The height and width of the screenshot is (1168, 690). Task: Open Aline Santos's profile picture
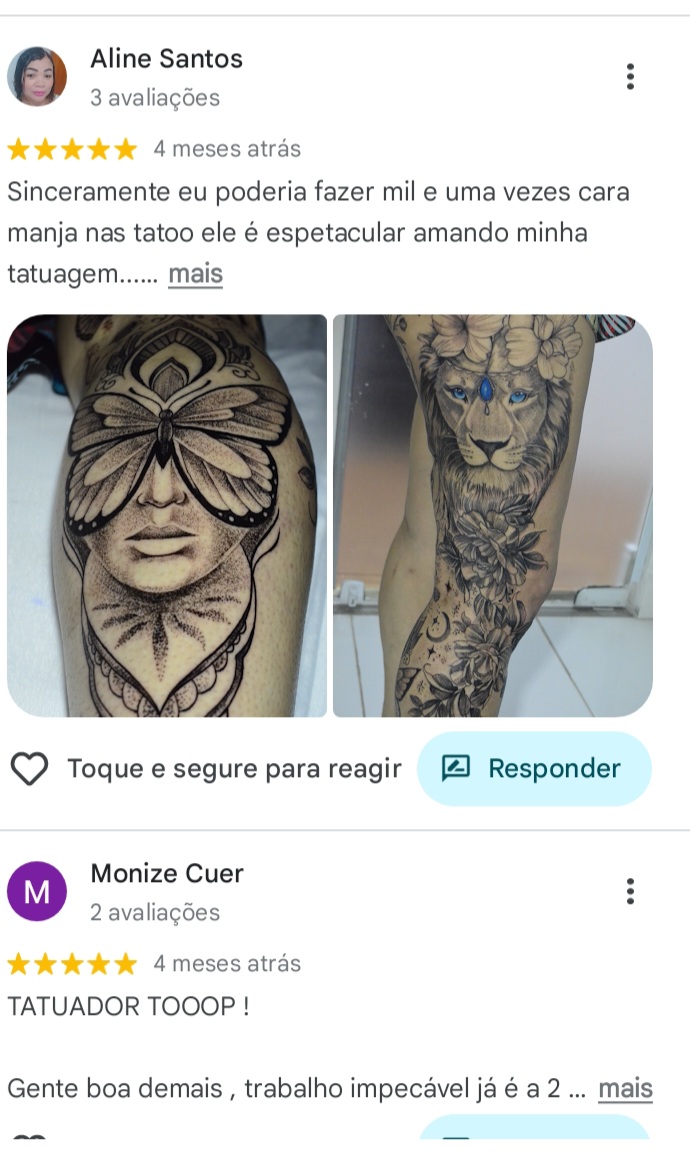(x=37, y=77)
